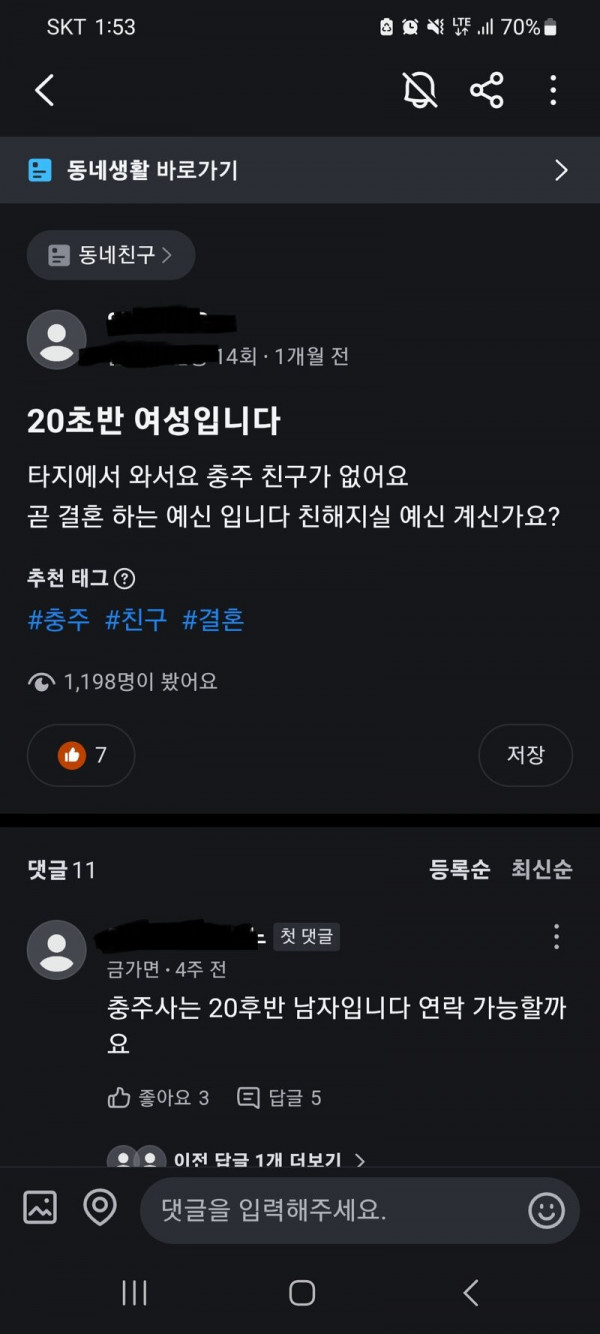Open the 동네생활 바로가기 banner

tap(300, 170)
